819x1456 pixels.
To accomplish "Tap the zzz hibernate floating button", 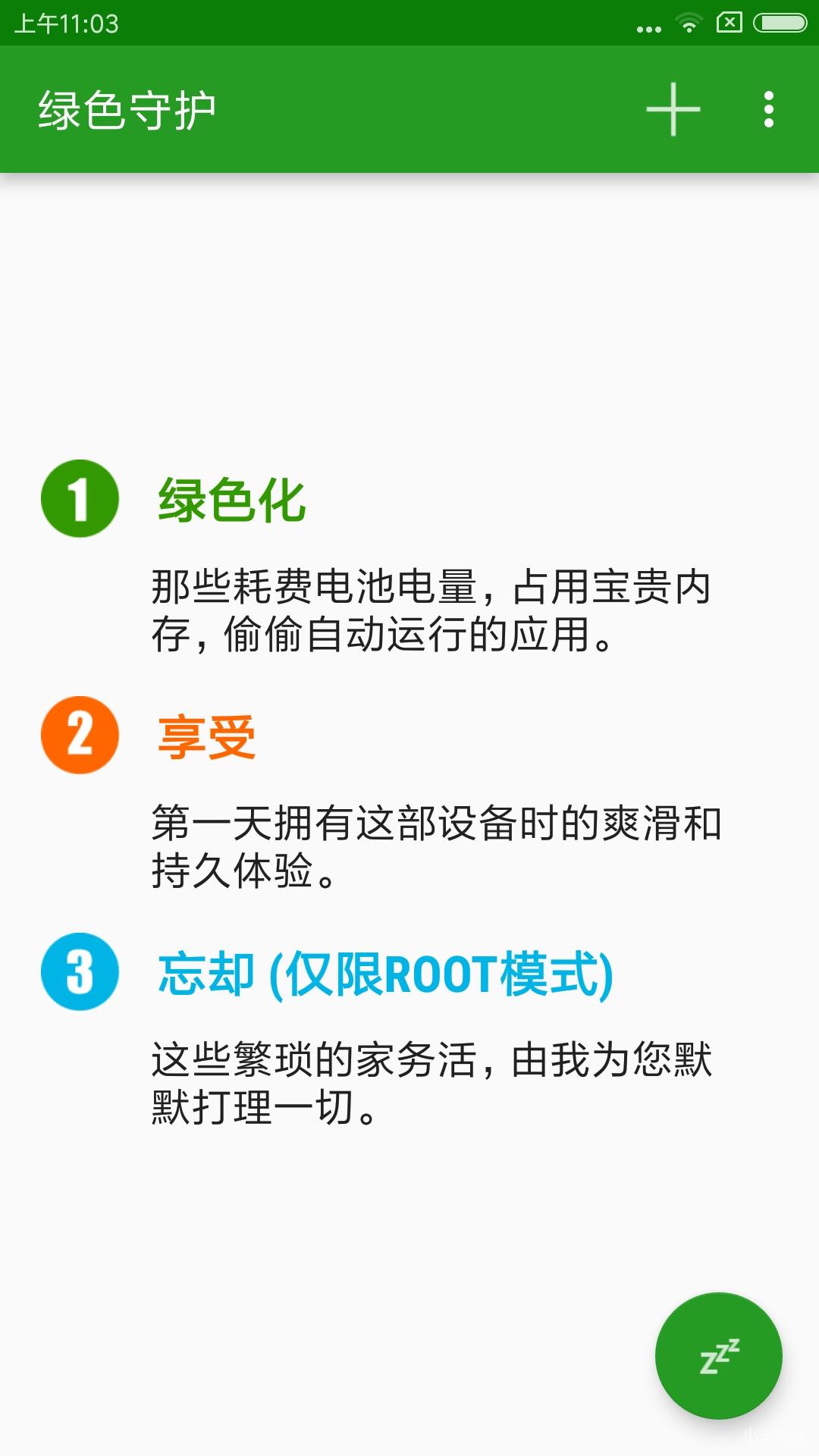I will pyautogui.click(x=718, y=1355).
